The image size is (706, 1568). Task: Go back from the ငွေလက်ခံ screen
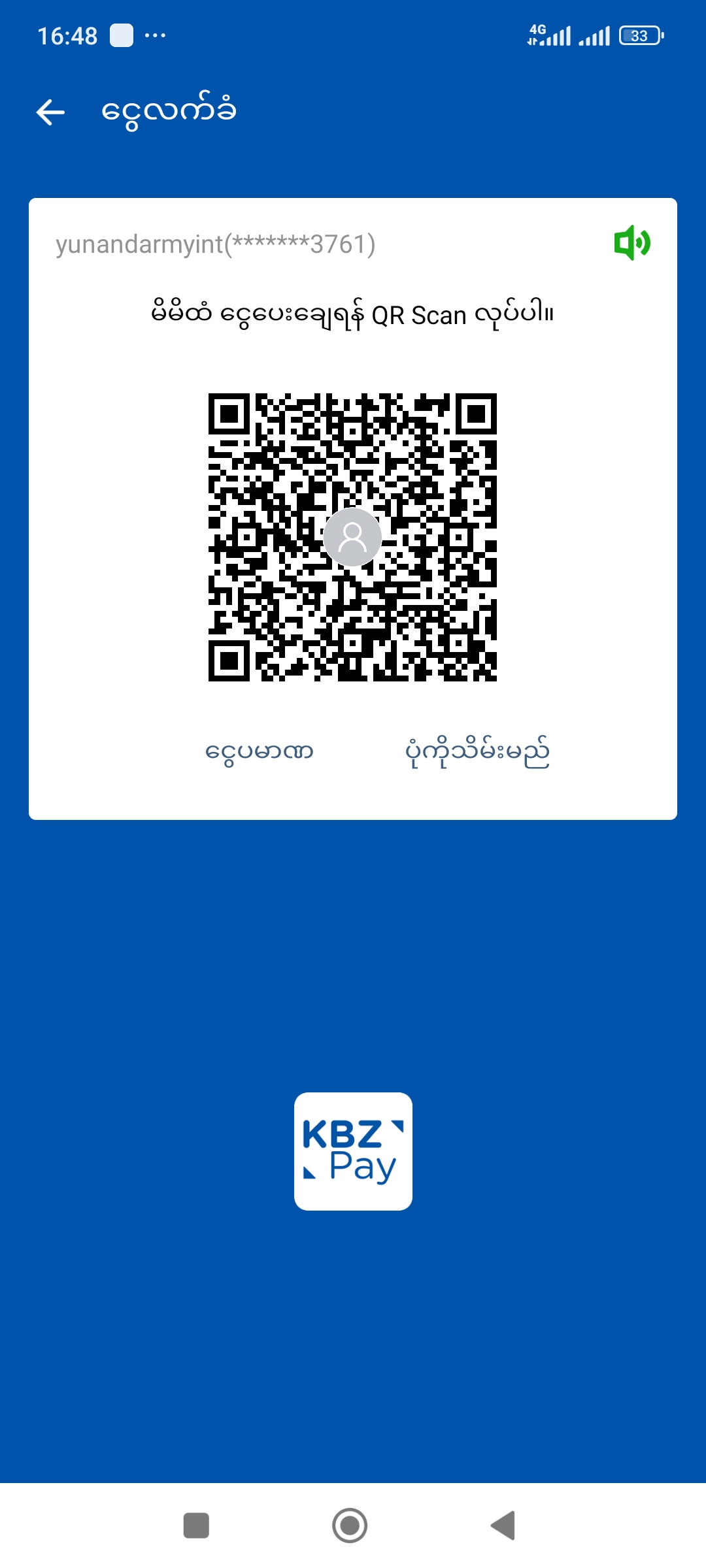(x=50, y=112)
